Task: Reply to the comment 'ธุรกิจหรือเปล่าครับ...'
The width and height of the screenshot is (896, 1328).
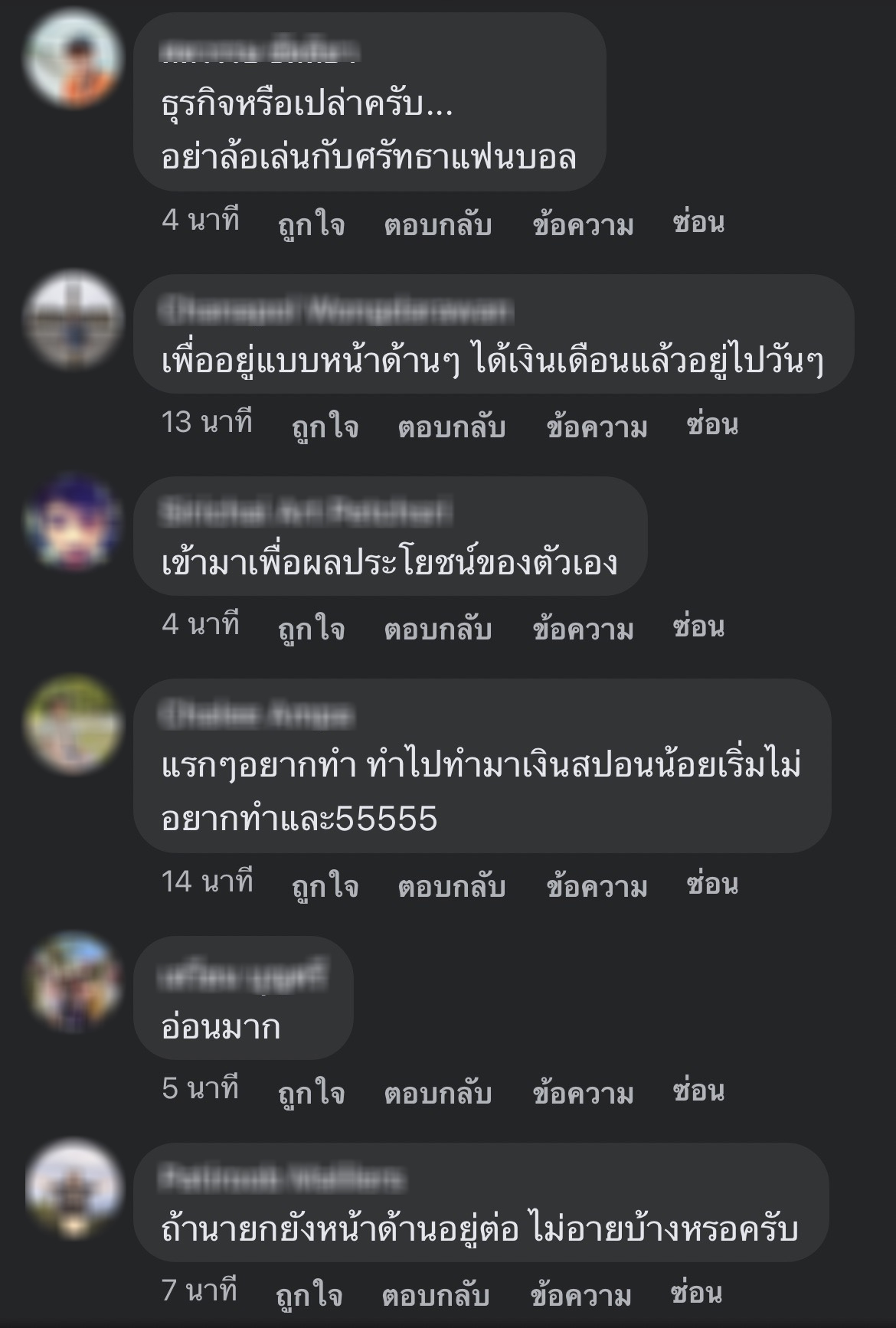Action: pyautogui.click(x=437, y=225)
